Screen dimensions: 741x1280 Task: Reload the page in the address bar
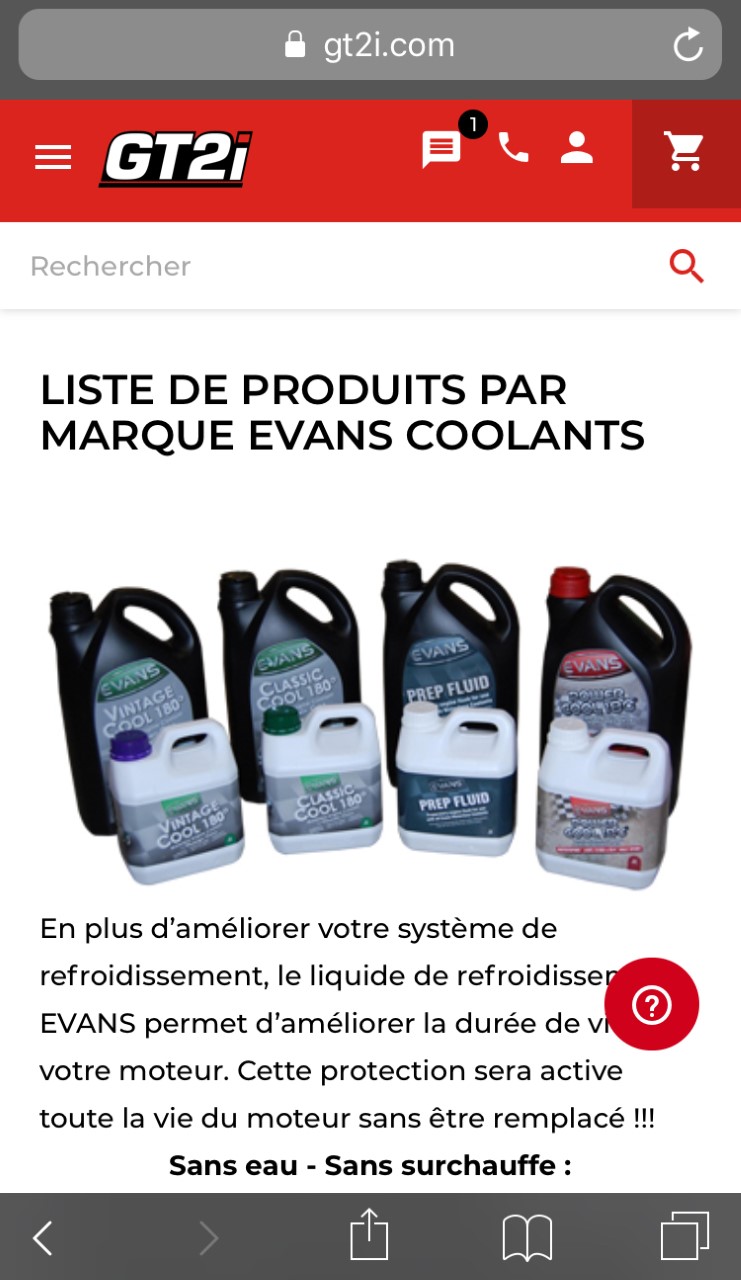[x=688, y=45]
